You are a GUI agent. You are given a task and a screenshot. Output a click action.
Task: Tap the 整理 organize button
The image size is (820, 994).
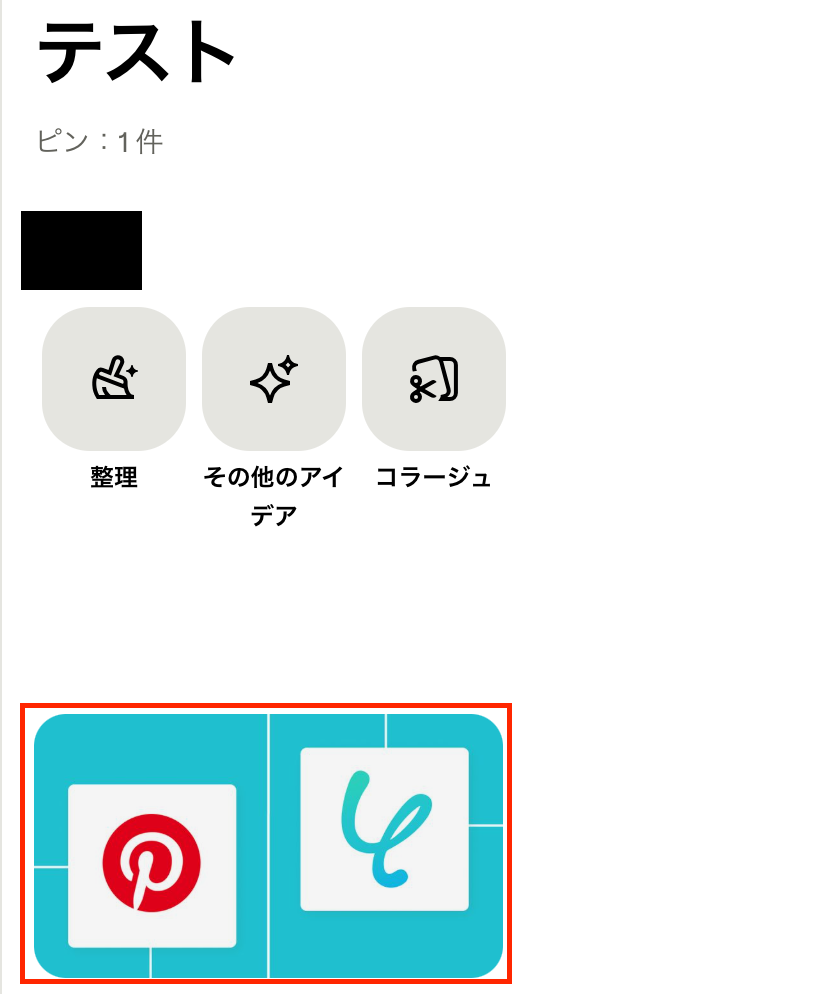click(114, 379)
